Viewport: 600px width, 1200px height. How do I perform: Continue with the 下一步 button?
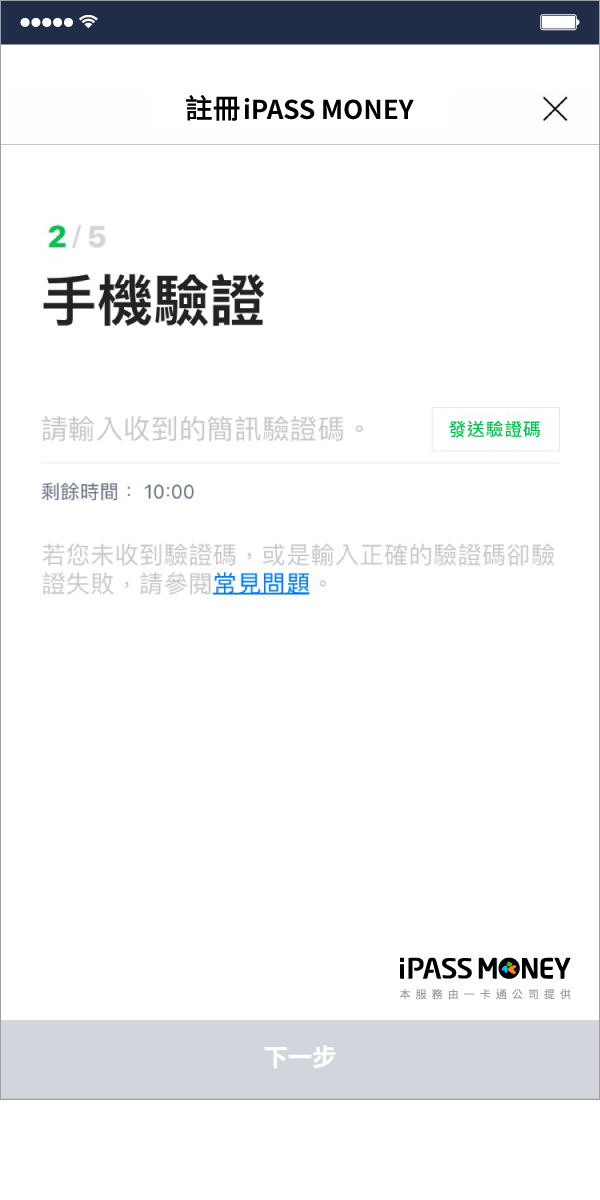pyautogui.click(x=300, y=1058)
